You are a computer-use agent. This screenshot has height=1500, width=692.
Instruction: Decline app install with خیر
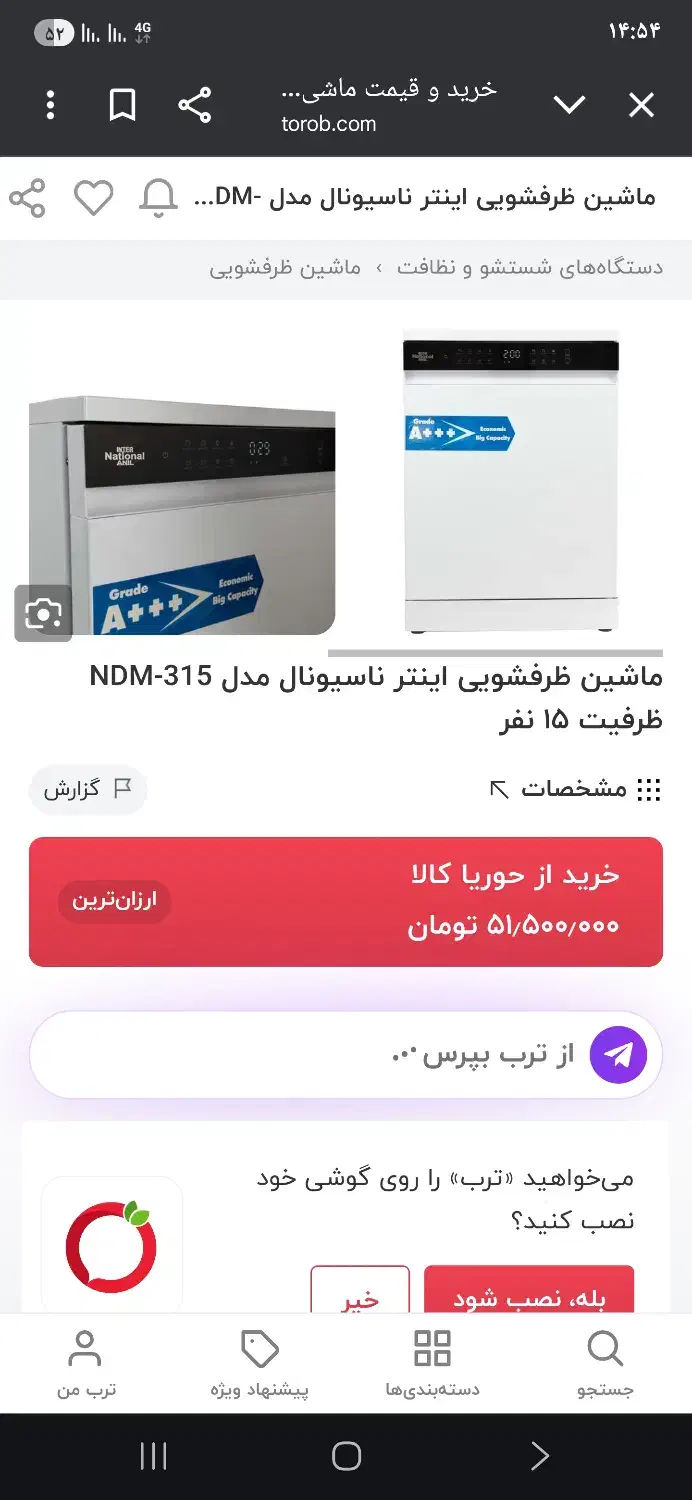(360, 1292)
